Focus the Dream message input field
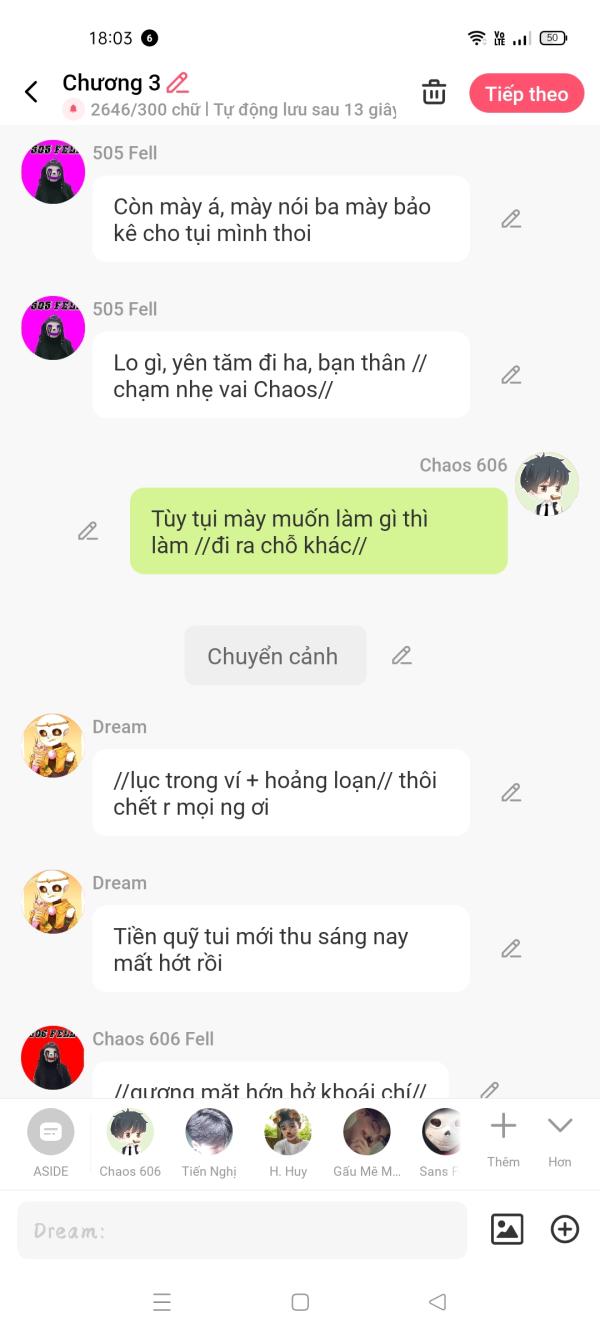600x1333 pixels. click(242, 1230)
